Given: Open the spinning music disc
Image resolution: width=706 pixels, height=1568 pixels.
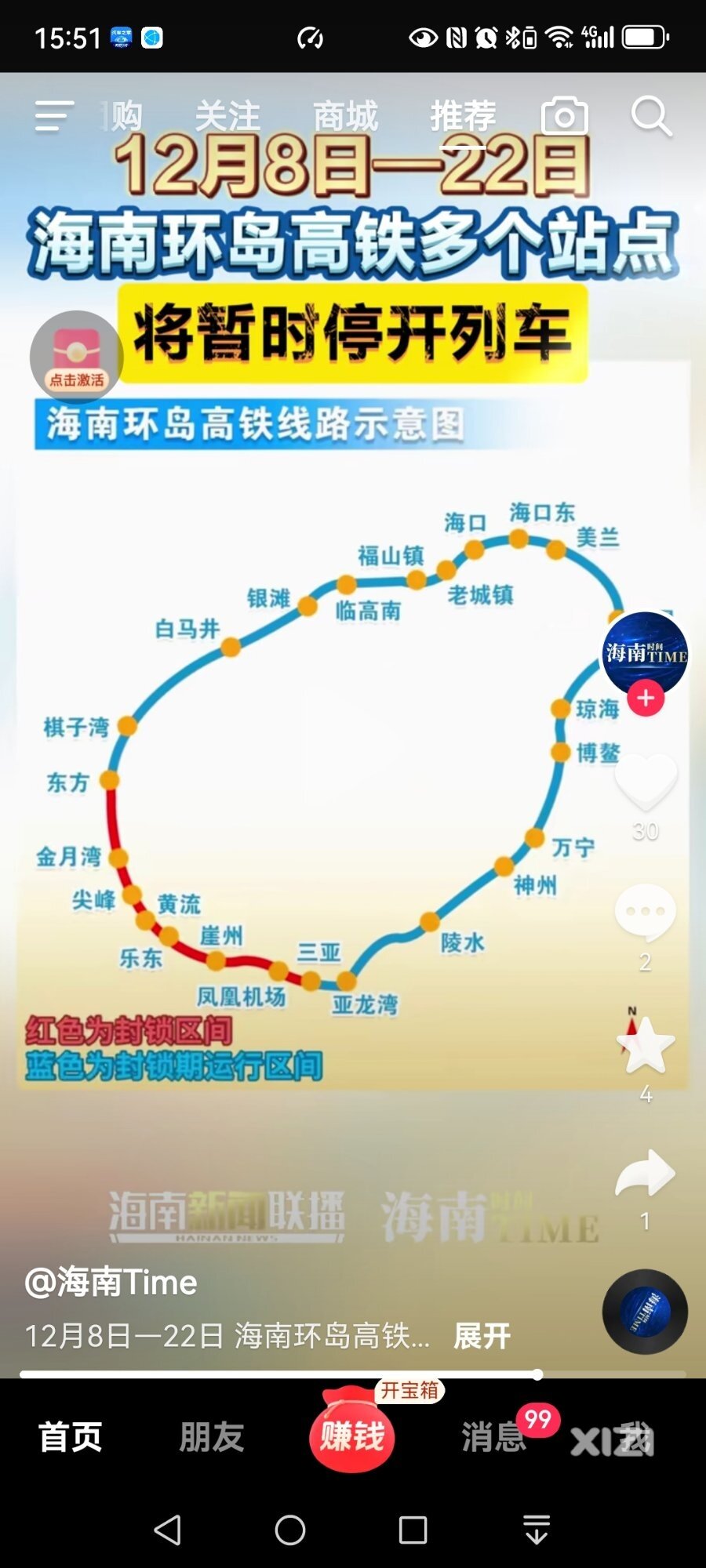Looking at the screenshot, I should tap(645, 1311).
